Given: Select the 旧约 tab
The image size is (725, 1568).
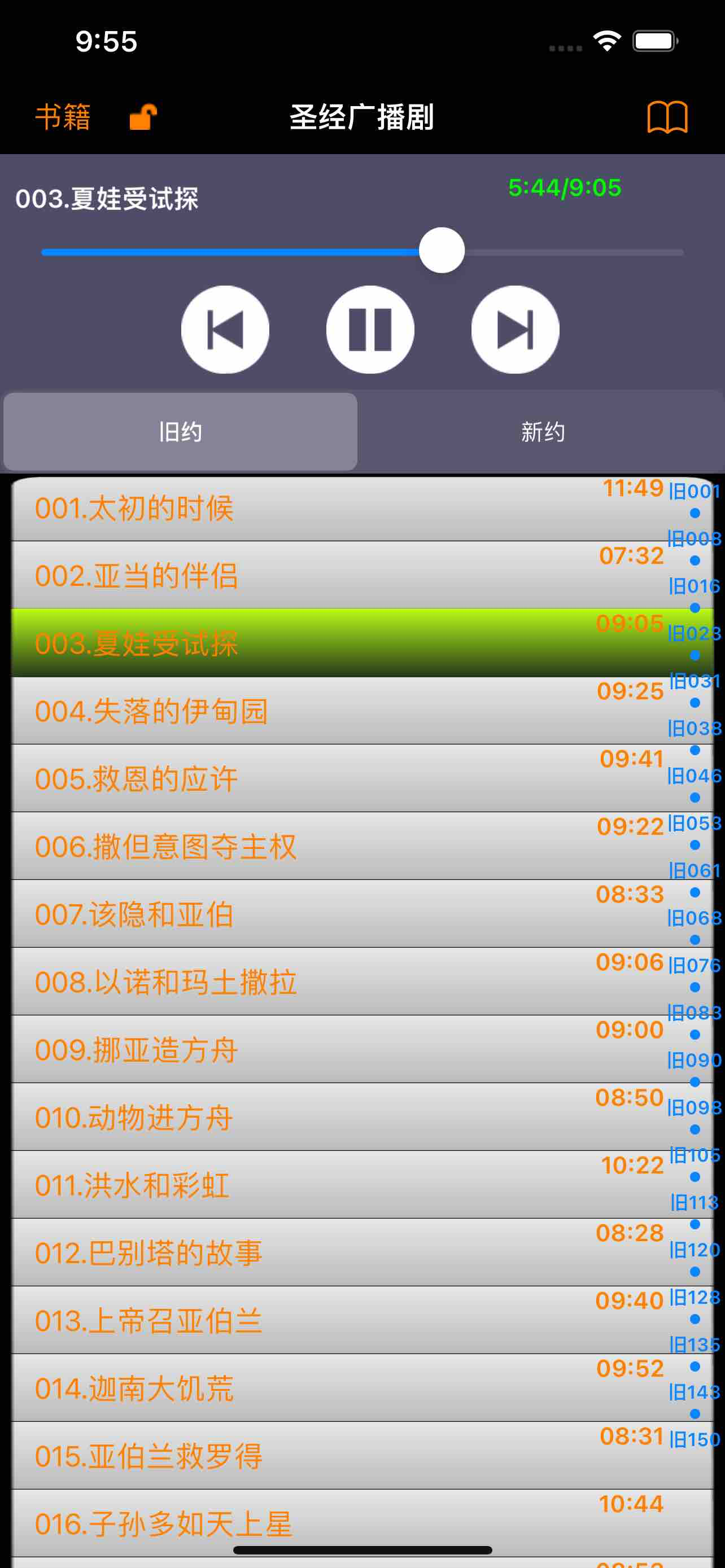Looking at the screenshot, I should click(180, 432).
